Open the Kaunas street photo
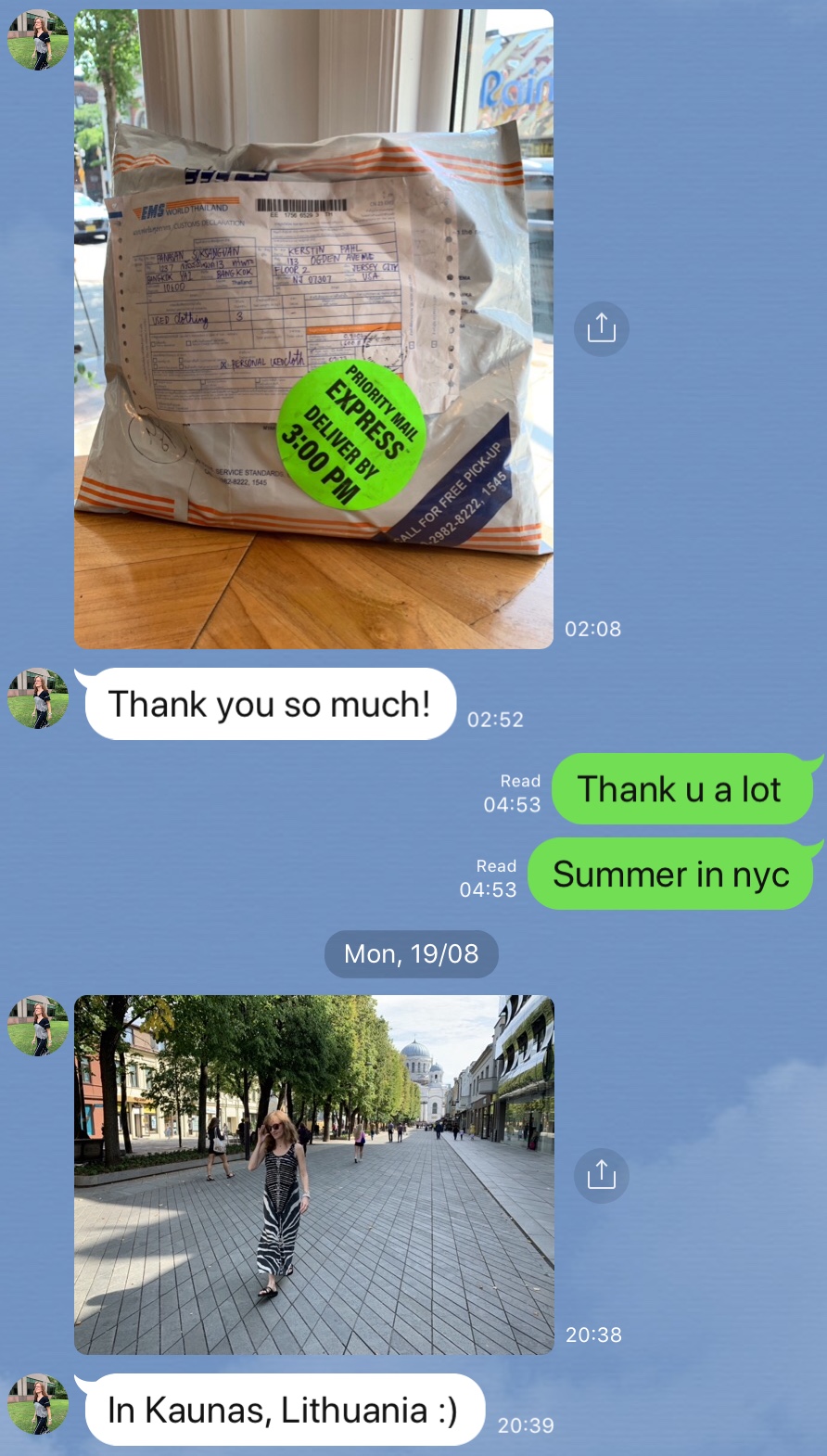Screen dimensions: 827x1456 coord(313,1175)
